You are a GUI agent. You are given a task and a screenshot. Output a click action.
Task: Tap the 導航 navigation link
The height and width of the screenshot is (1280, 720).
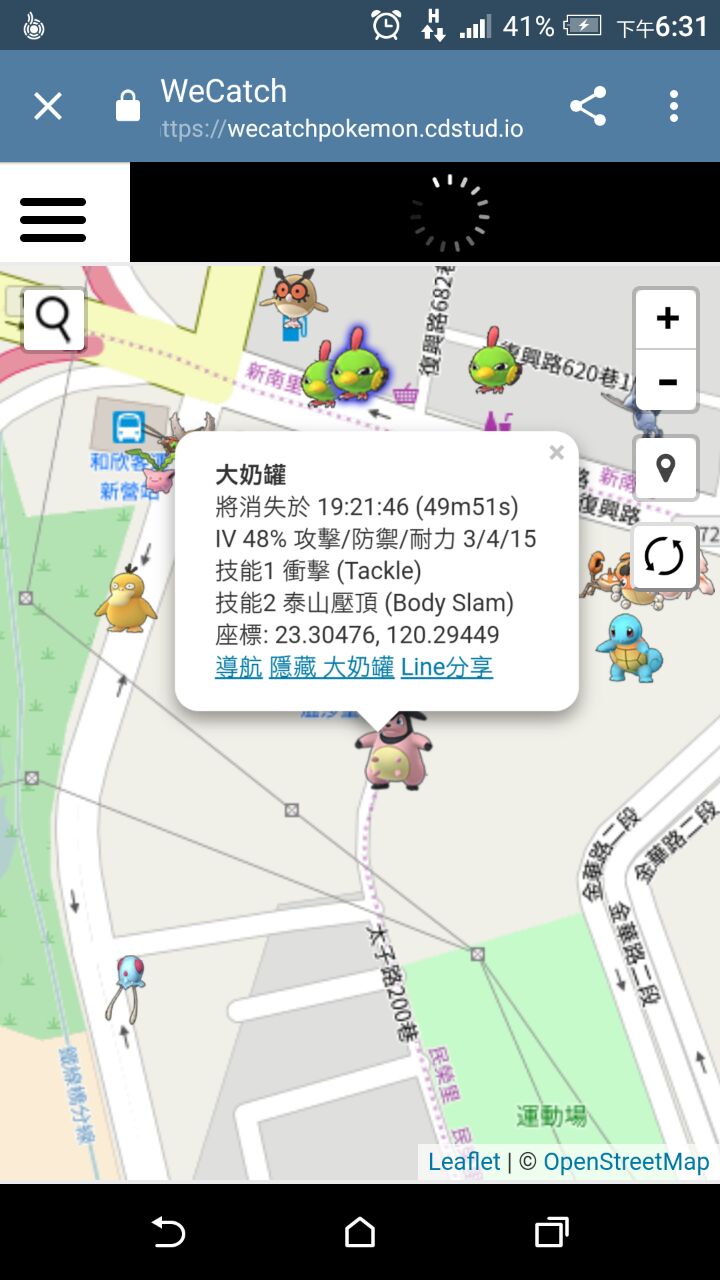click(x=239, y=667)
